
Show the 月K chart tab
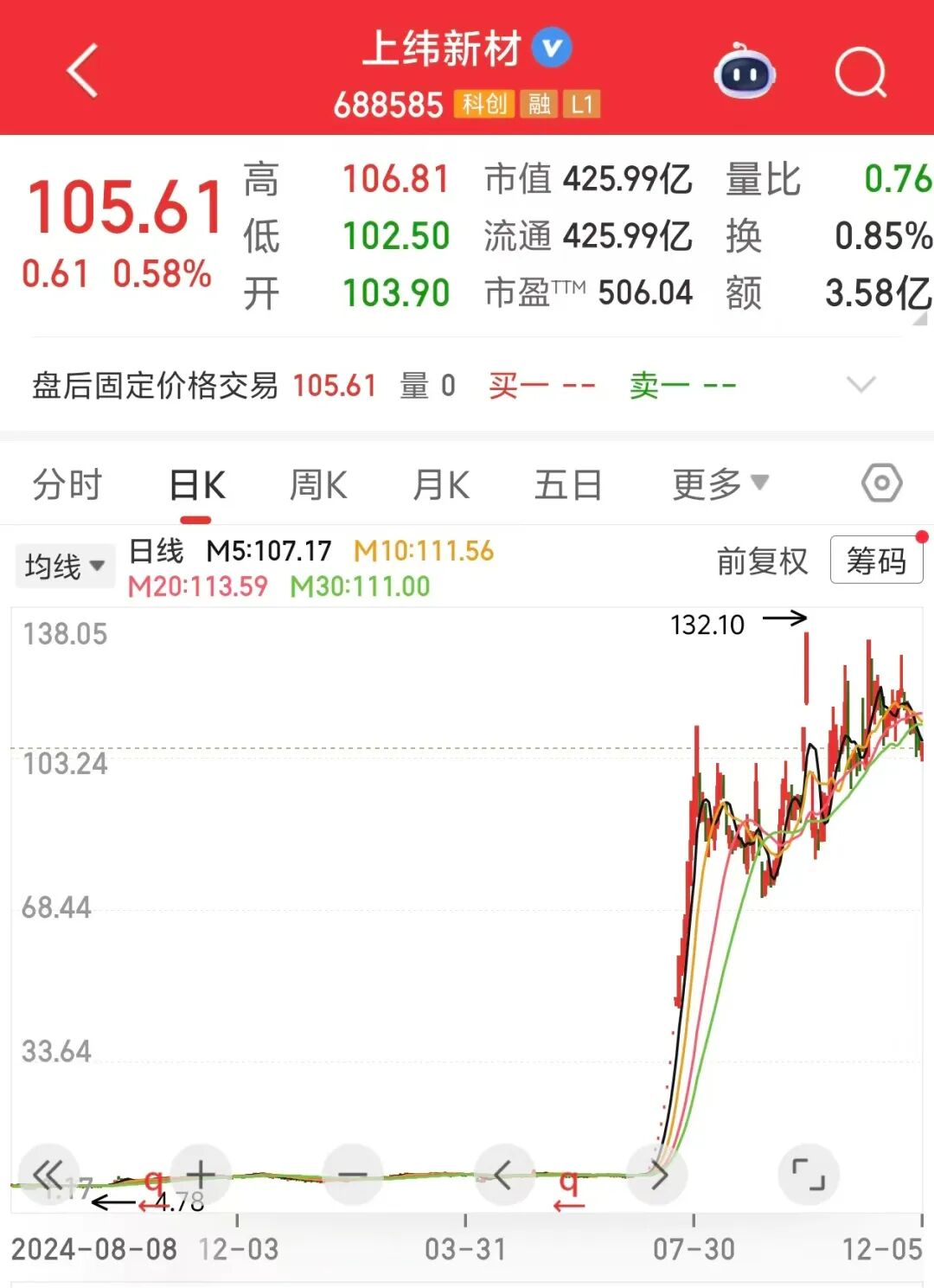pyautogui.click(x=441, y=485)
